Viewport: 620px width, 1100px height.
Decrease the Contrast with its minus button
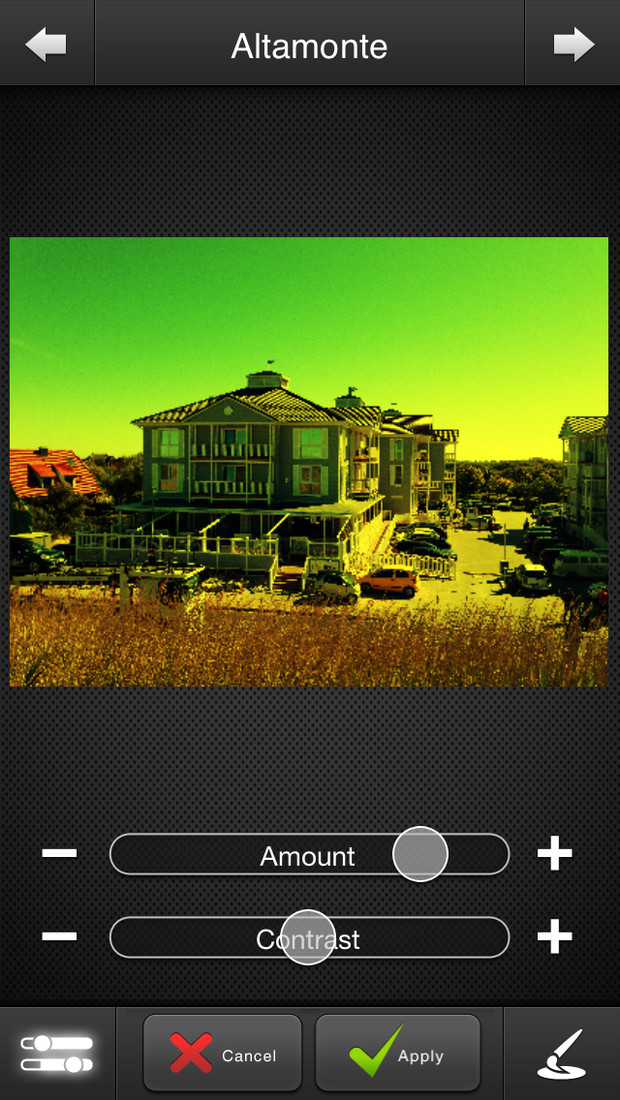pyautogui.click(x=60, y=937)
